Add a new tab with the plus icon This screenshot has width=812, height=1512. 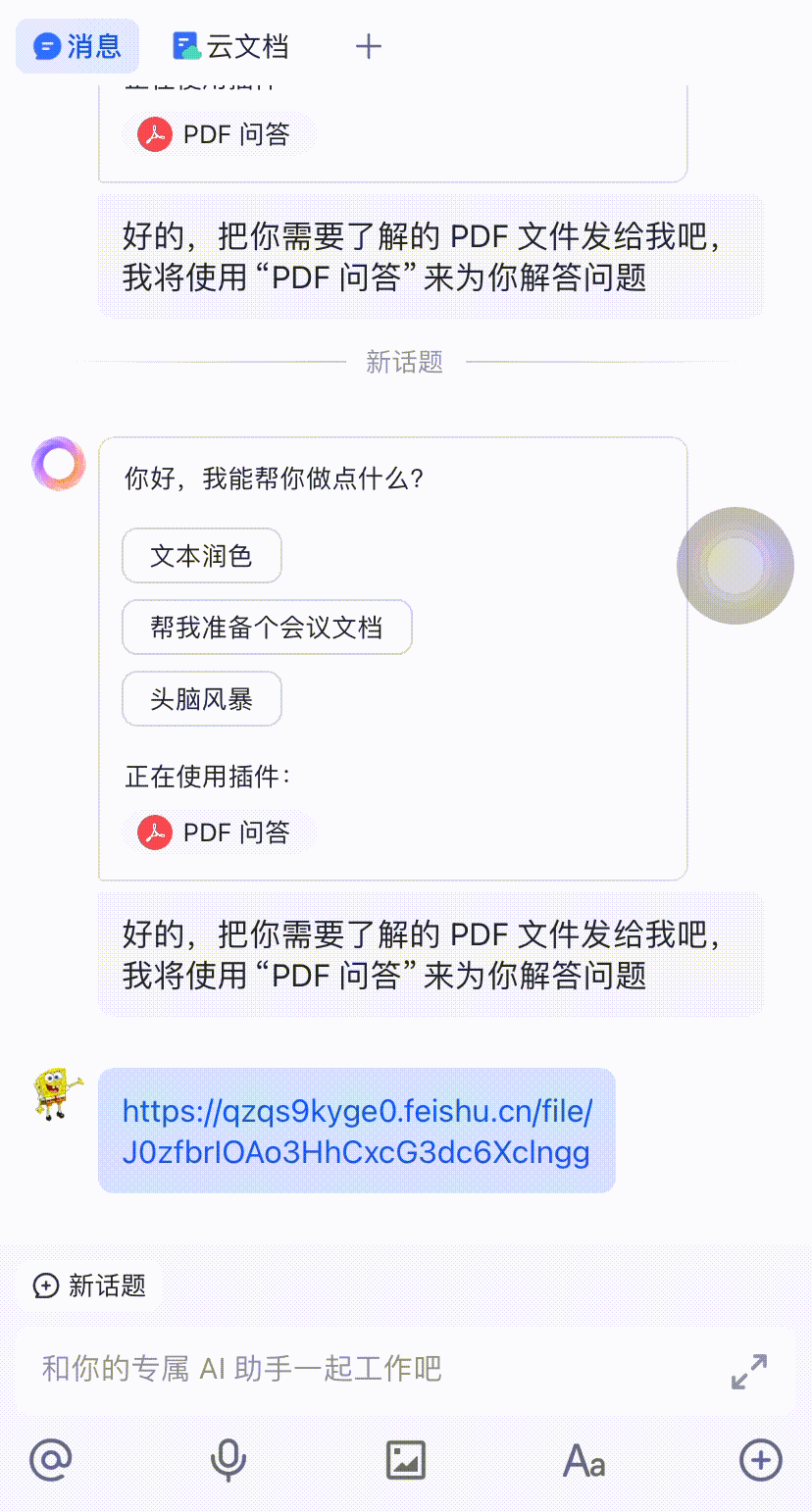pyautogui.click(x=368, y=46)
